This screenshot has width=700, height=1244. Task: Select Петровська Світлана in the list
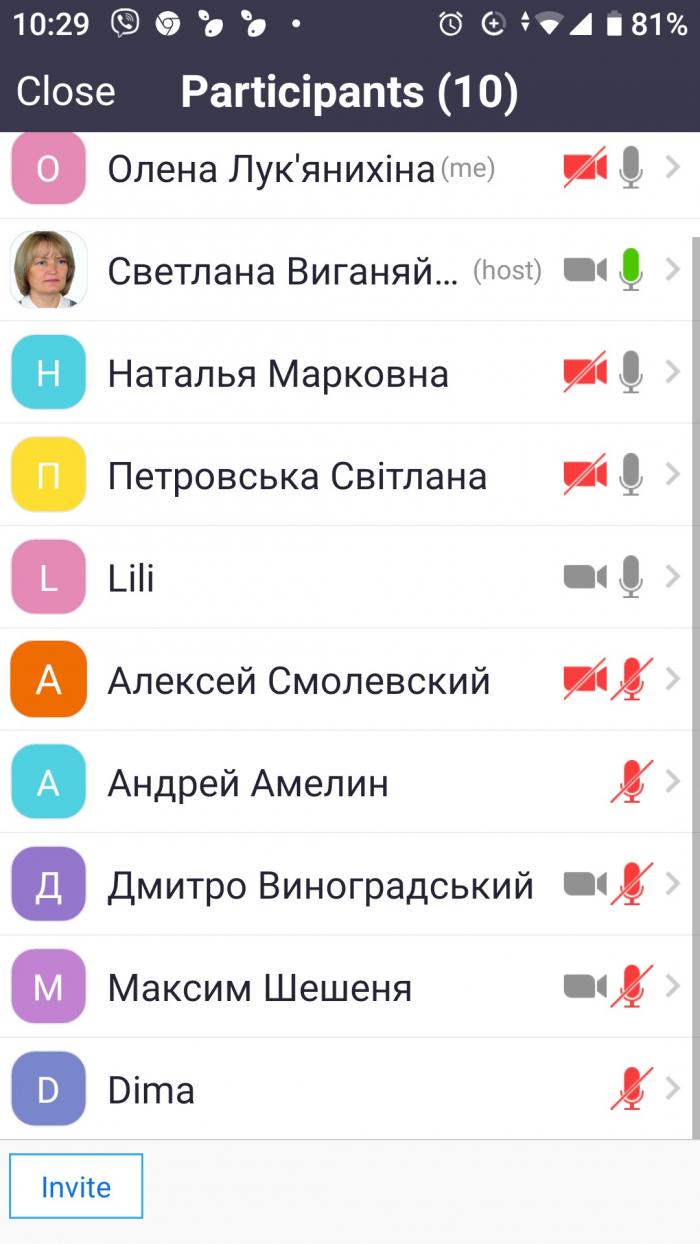pyautogui.click(x=300, y=477)
